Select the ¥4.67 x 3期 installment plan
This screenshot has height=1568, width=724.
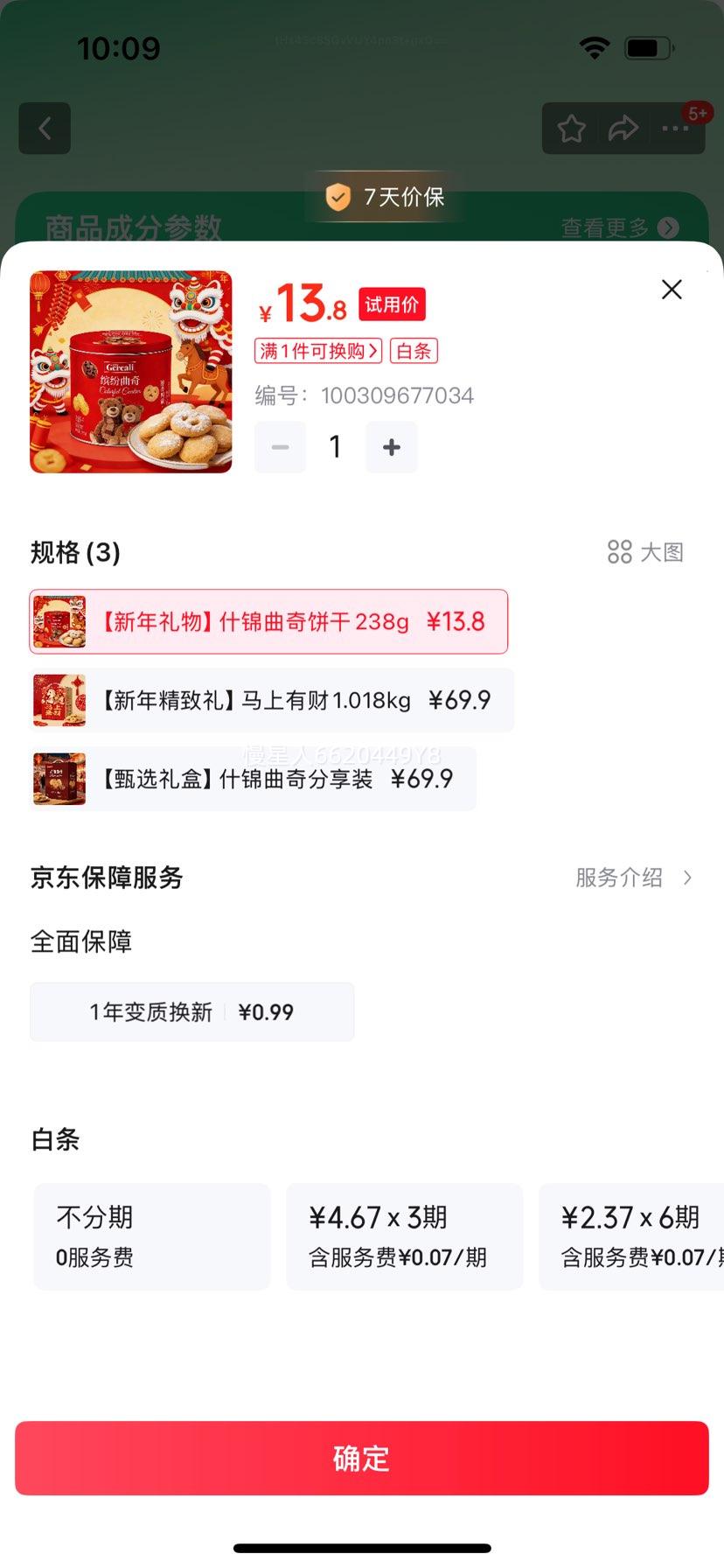pos(404,1236)
